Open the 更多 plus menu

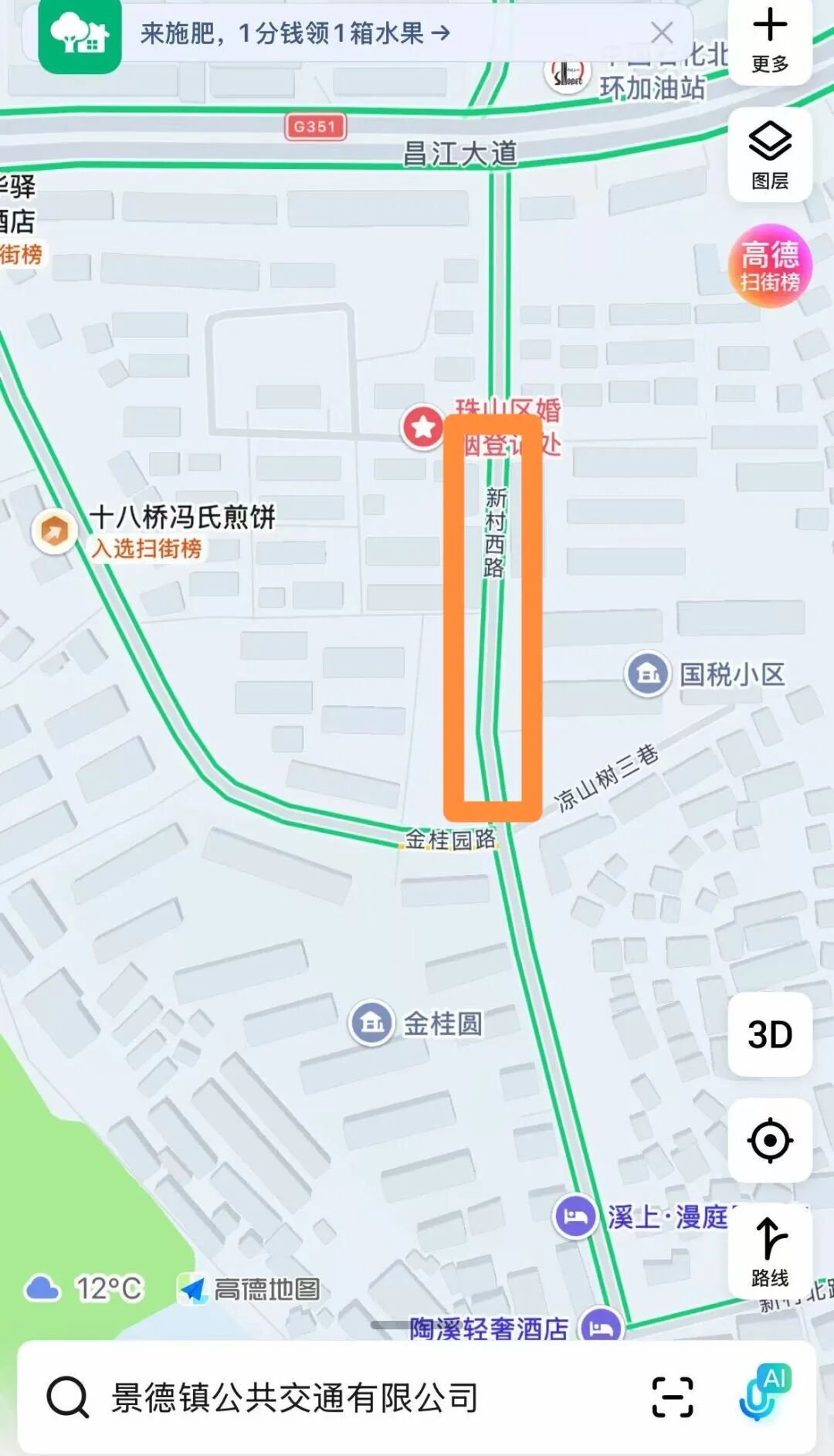coord(770,39)
